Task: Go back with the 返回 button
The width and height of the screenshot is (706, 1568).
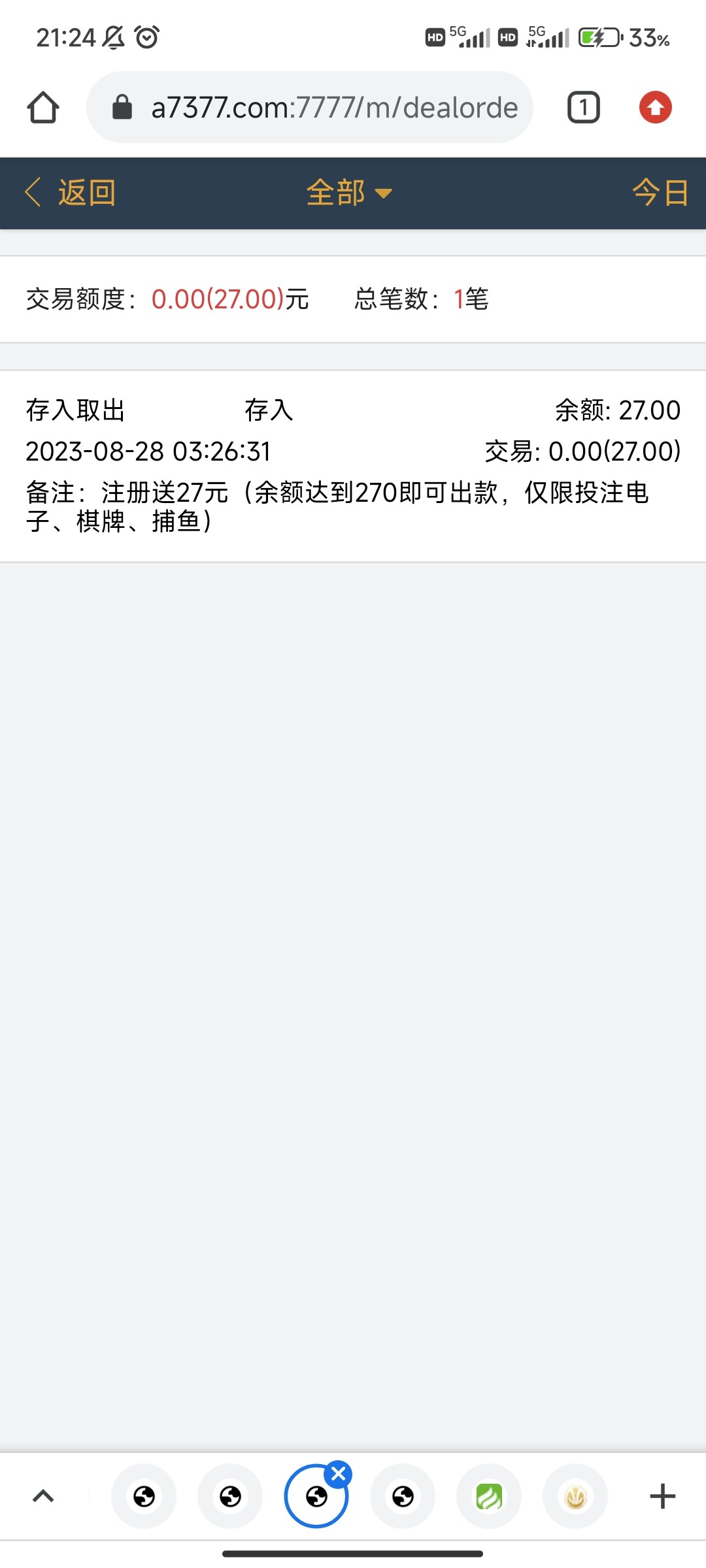Action: [71, 193]
